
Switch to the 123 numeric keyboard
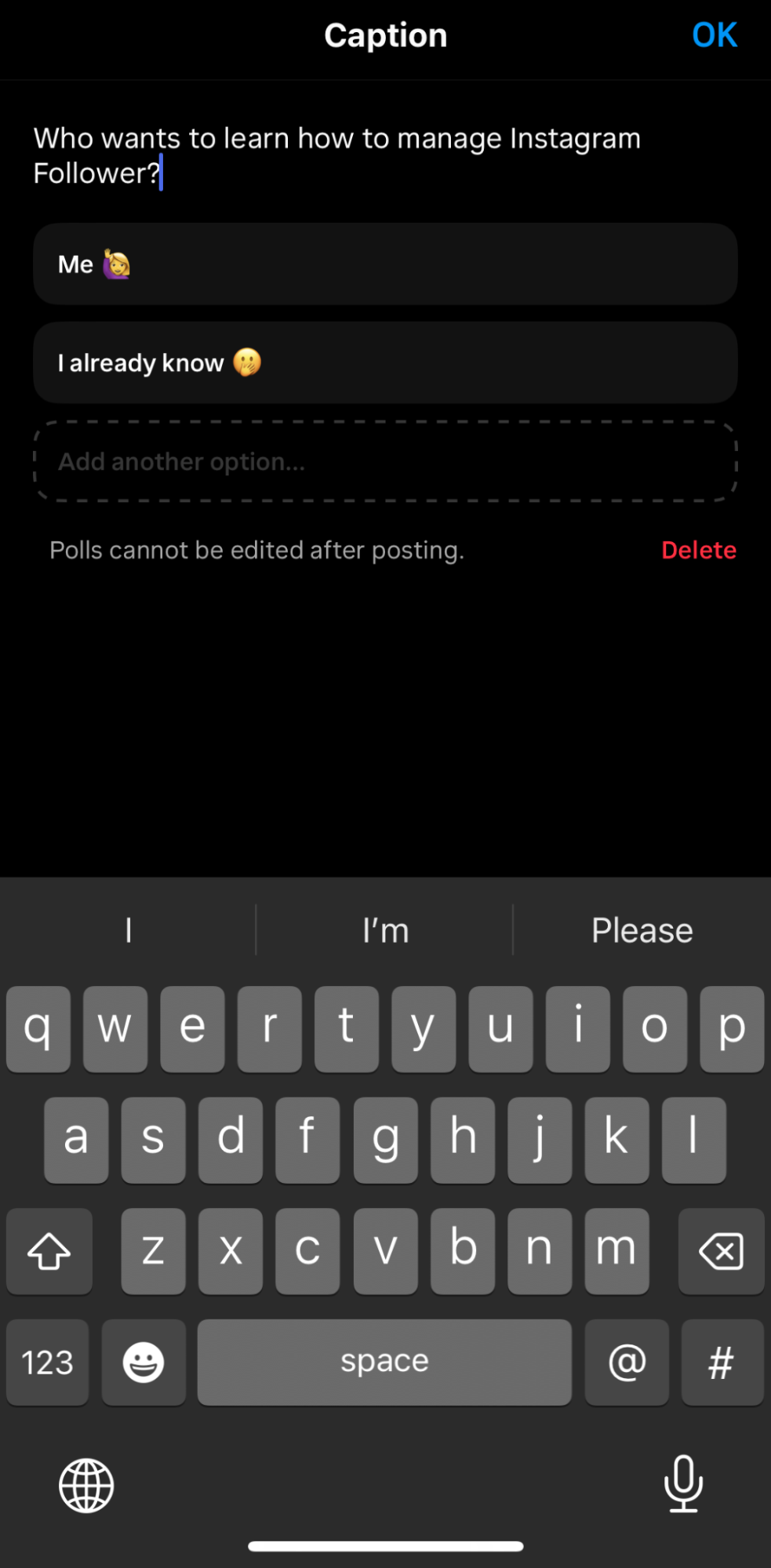click(x=47, y=1362)
